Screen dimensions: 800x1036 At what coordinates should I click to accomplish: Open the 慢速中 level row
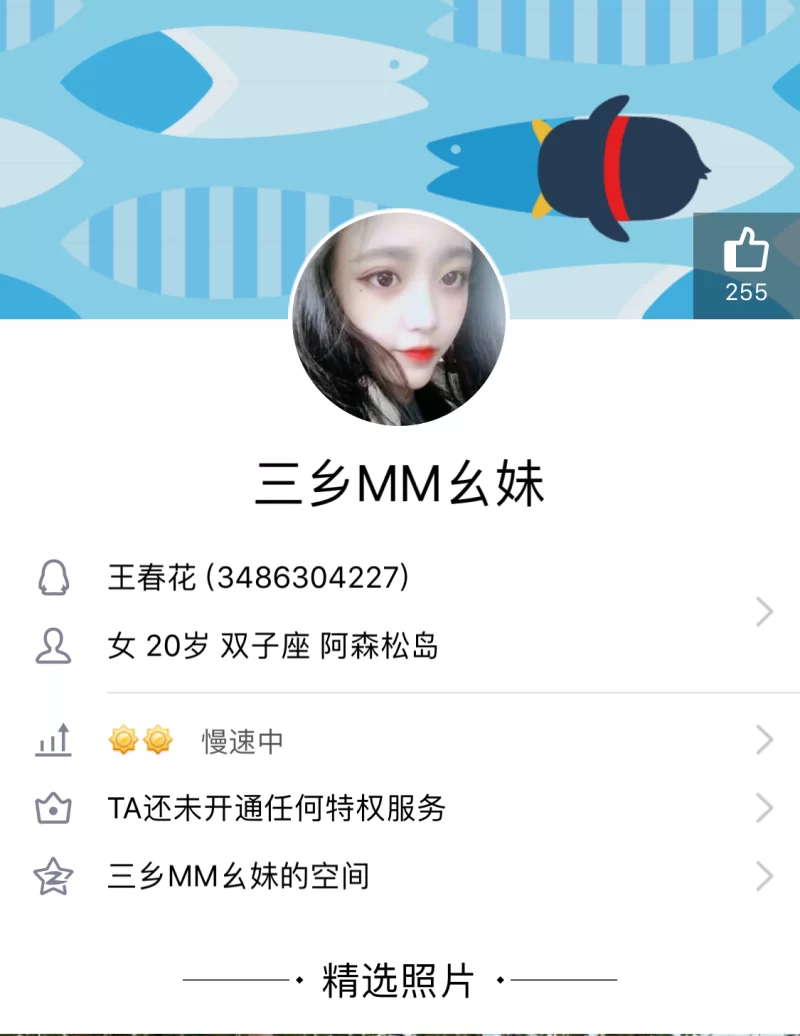pos(400,741)
